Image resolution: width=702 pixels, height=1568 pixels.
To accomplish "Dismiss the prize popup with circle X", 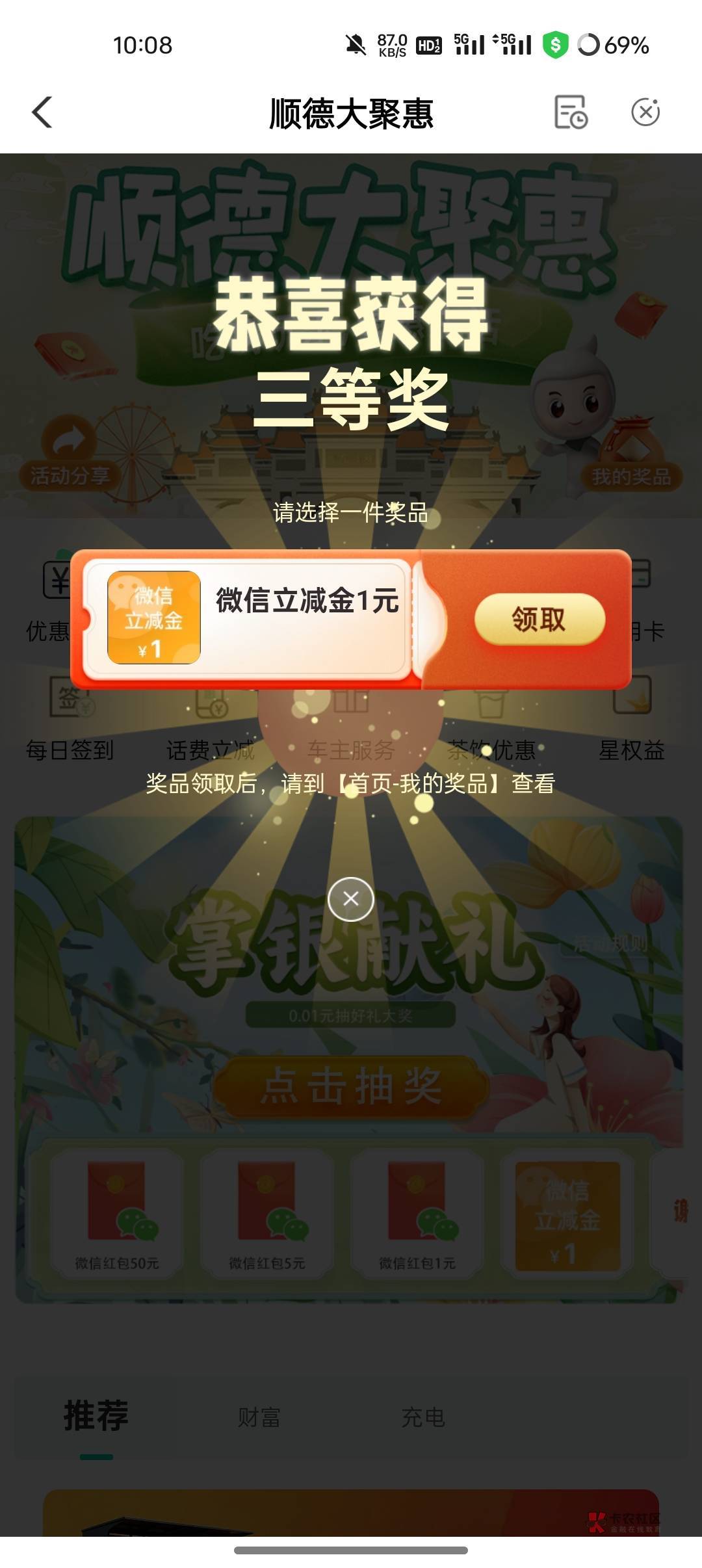I will (351, 899).
